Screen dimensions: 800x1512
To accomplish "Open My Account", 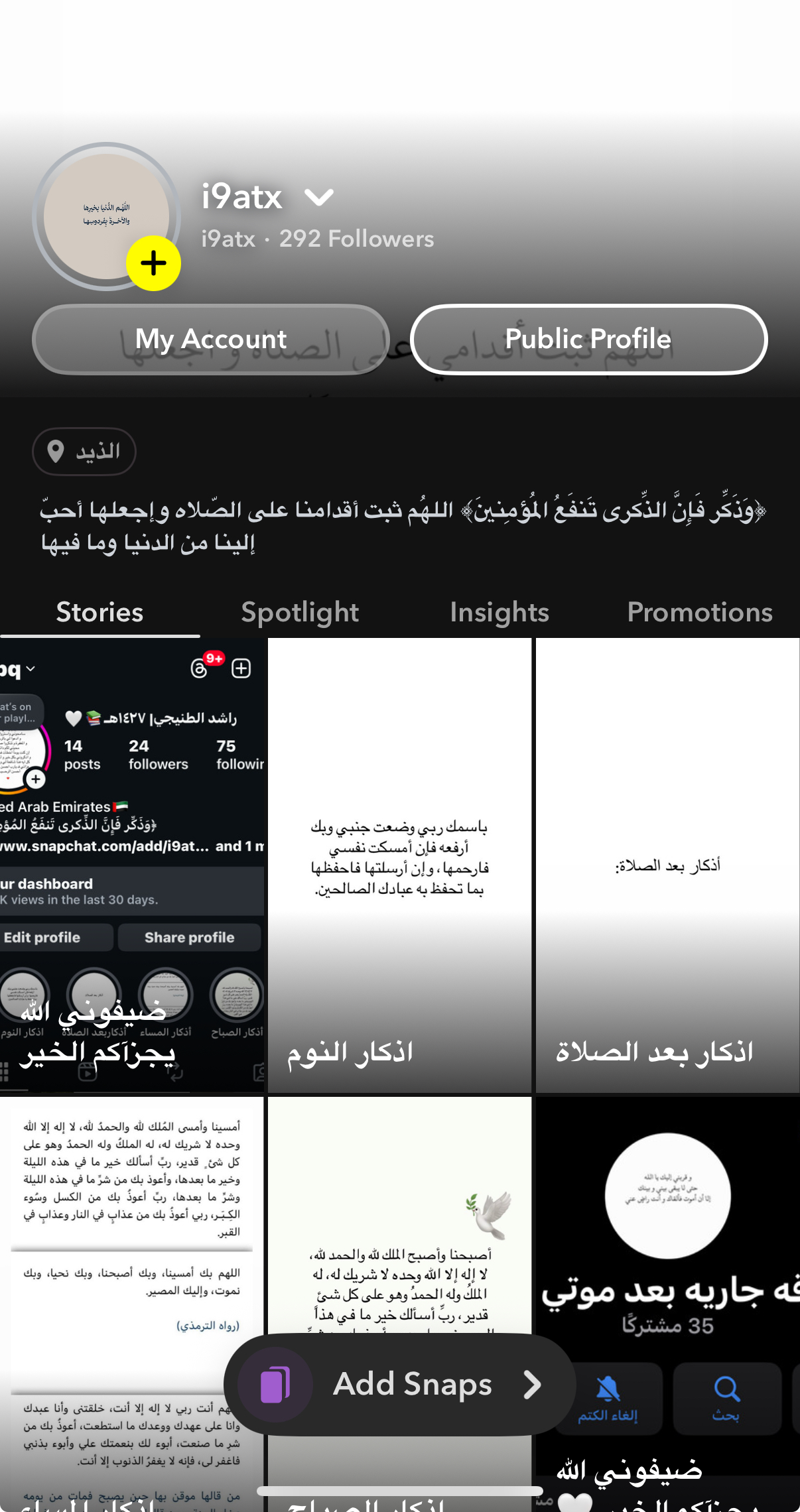I will [211, 340].
